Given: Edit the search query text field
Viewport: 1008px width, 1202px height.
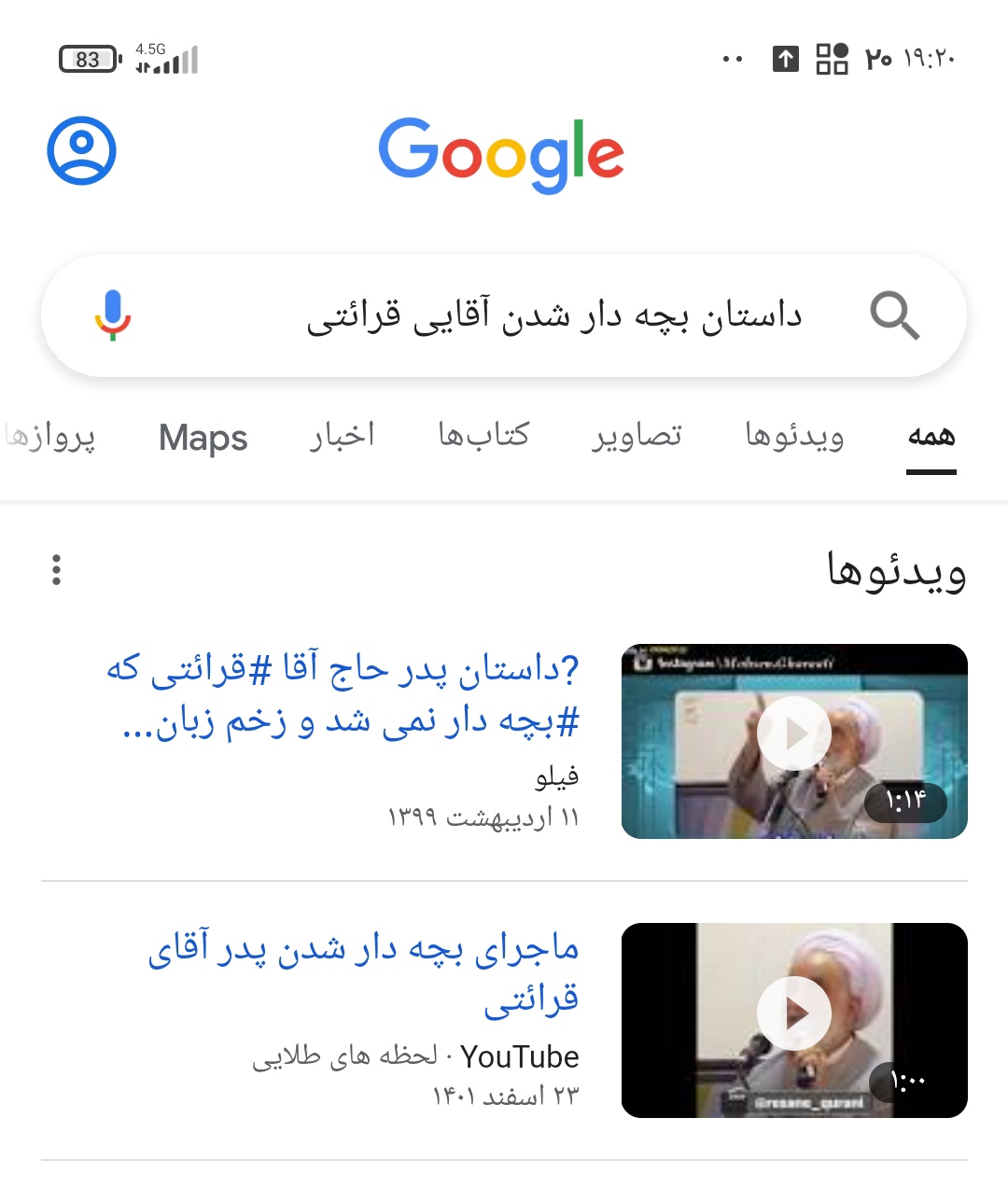Looking at the screenshot, I should pos(554,315).
